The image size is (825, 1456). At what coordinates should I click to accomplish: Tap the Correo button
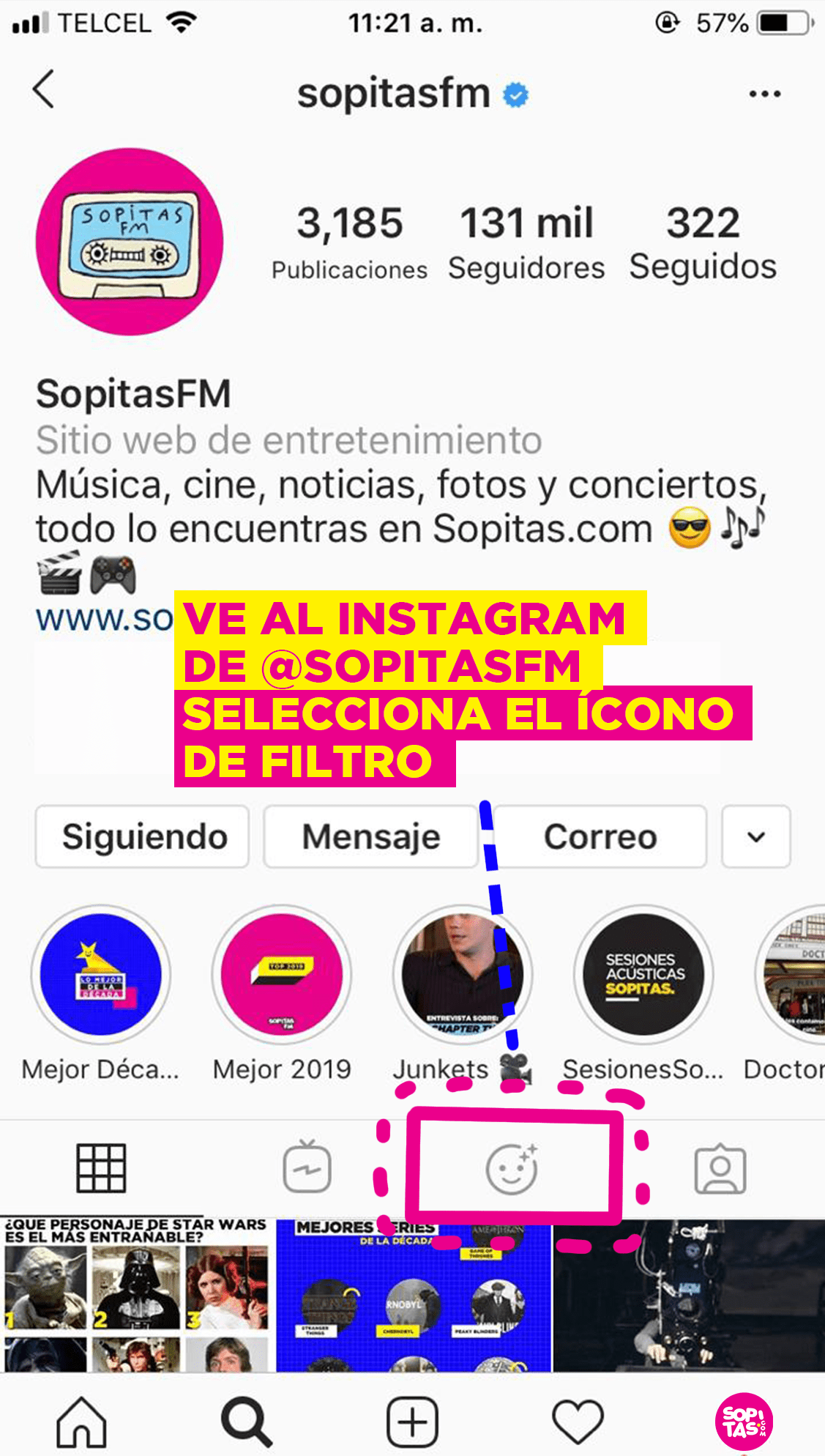point(600,837)
